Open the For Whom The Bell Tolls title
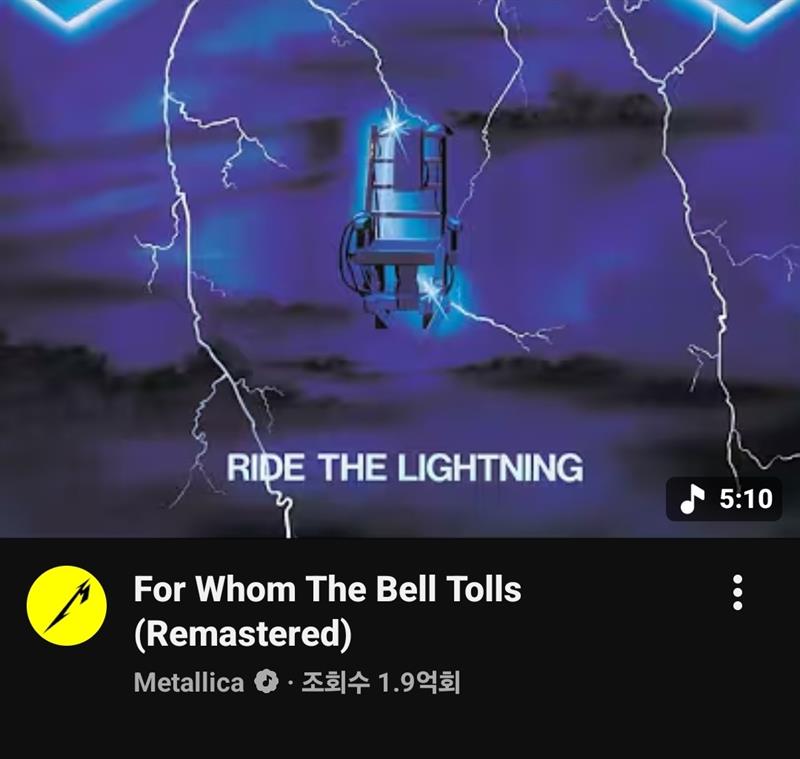This screenshot has width=800, height=759. (x=327, y=610)
